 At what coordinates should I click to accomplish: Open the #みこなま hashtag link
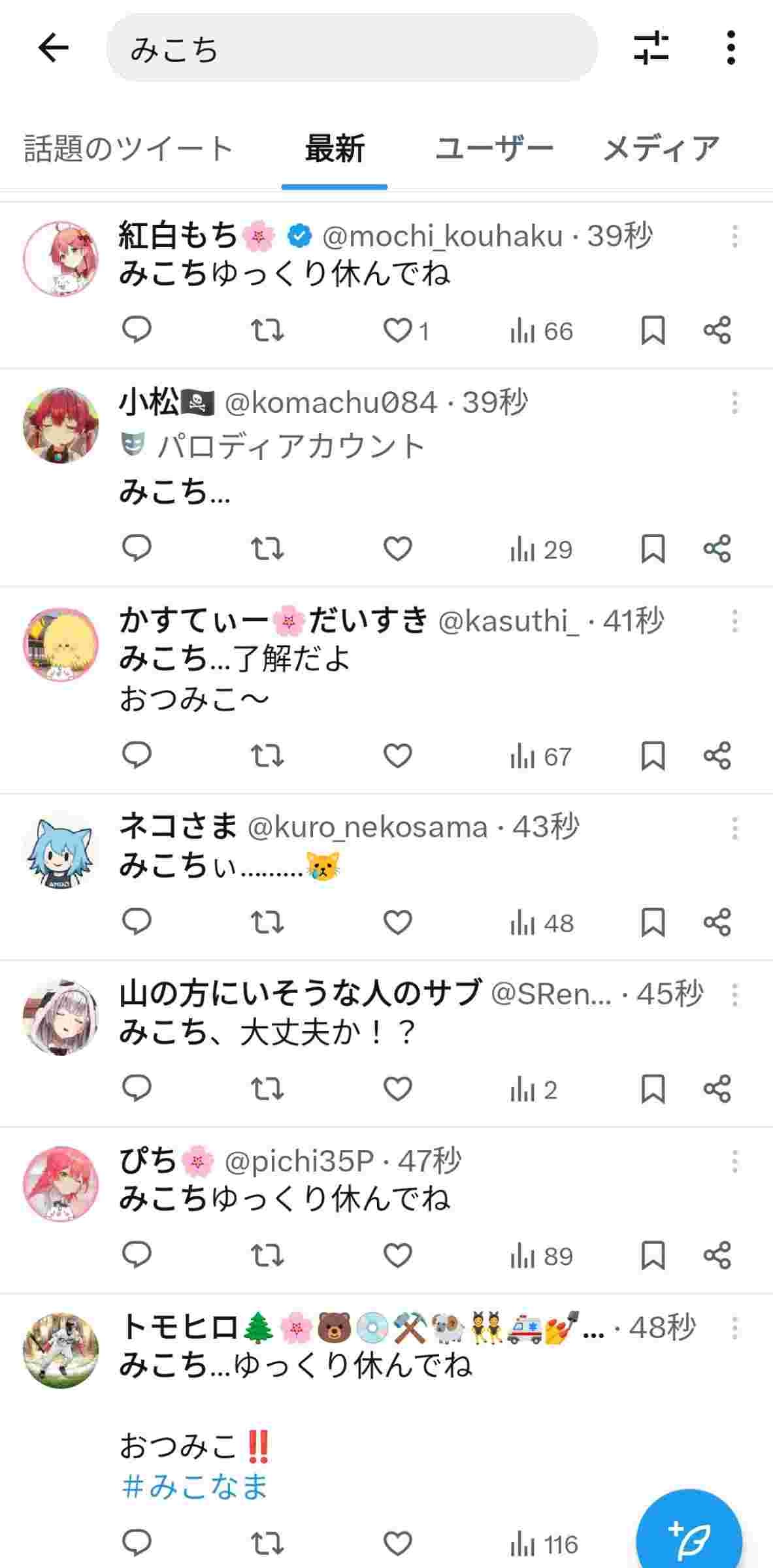point(195,1486)
